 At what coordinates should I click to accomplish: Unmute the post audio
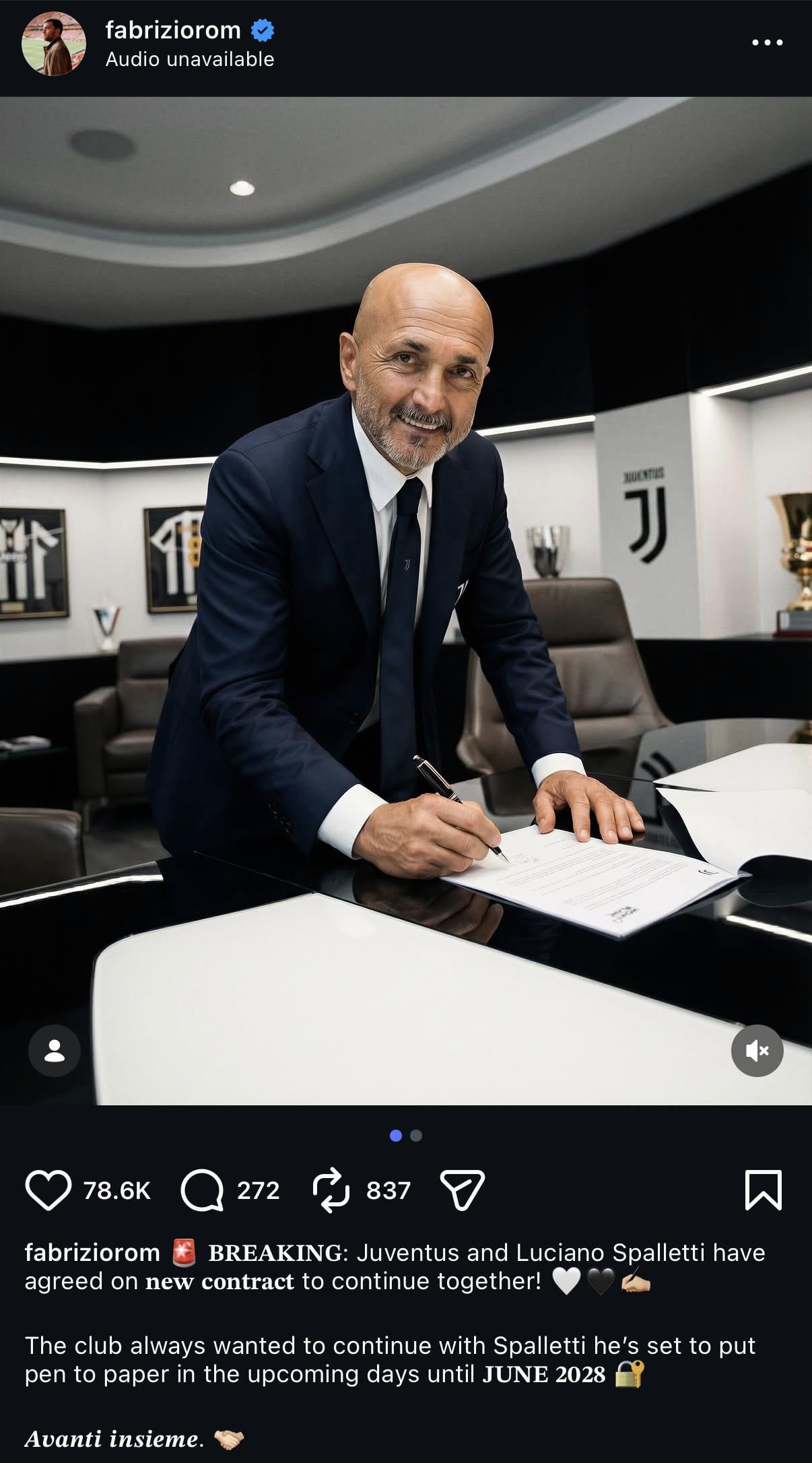pos(757,1051)
